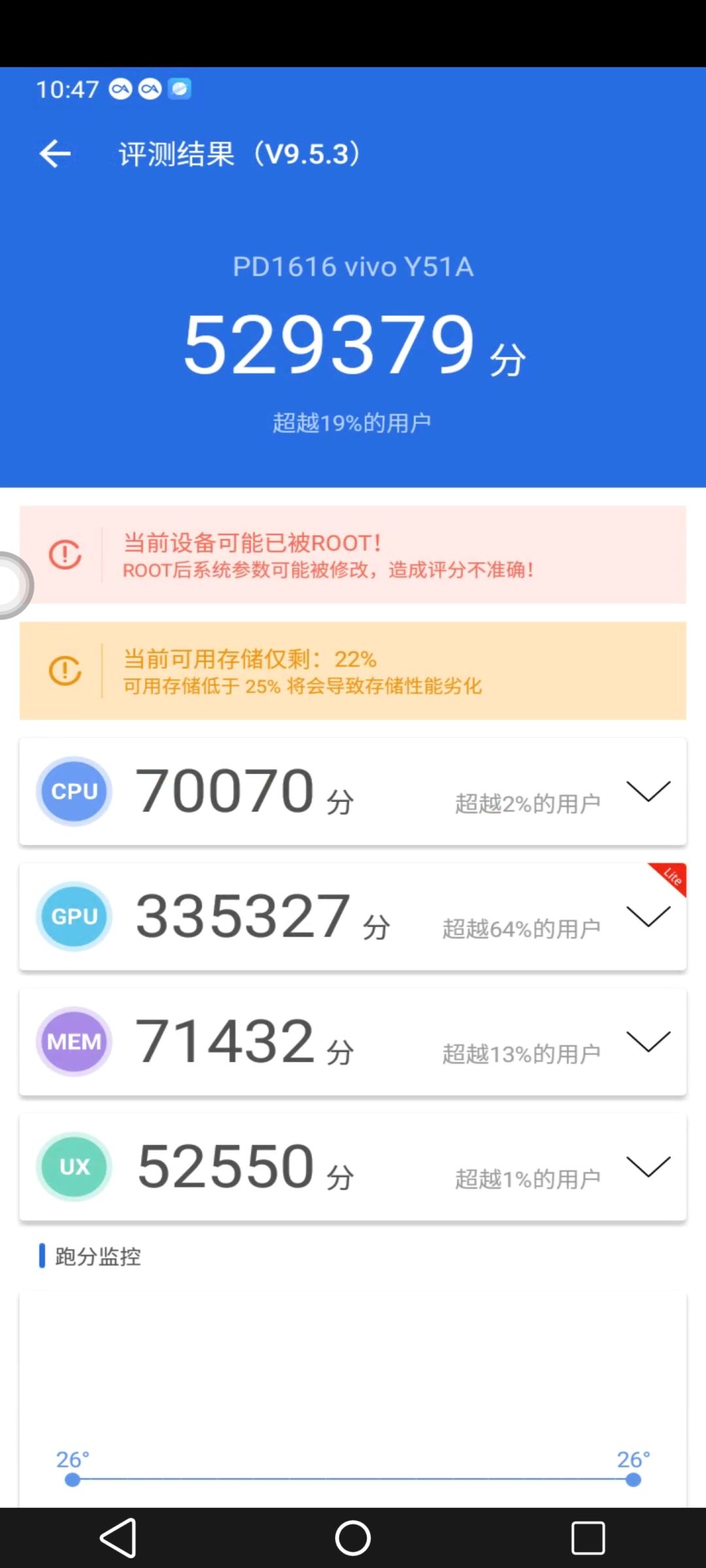
Task: Tap the 超越19%的用户 ranking text
Action: coord(353,422)
